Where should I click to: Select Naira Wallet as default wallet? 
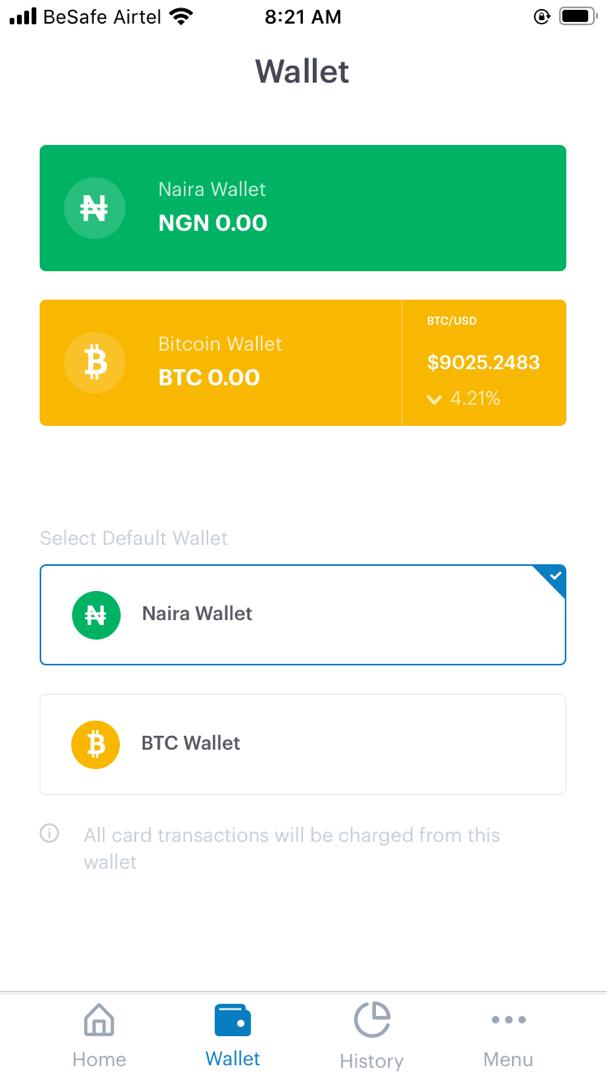302,614
